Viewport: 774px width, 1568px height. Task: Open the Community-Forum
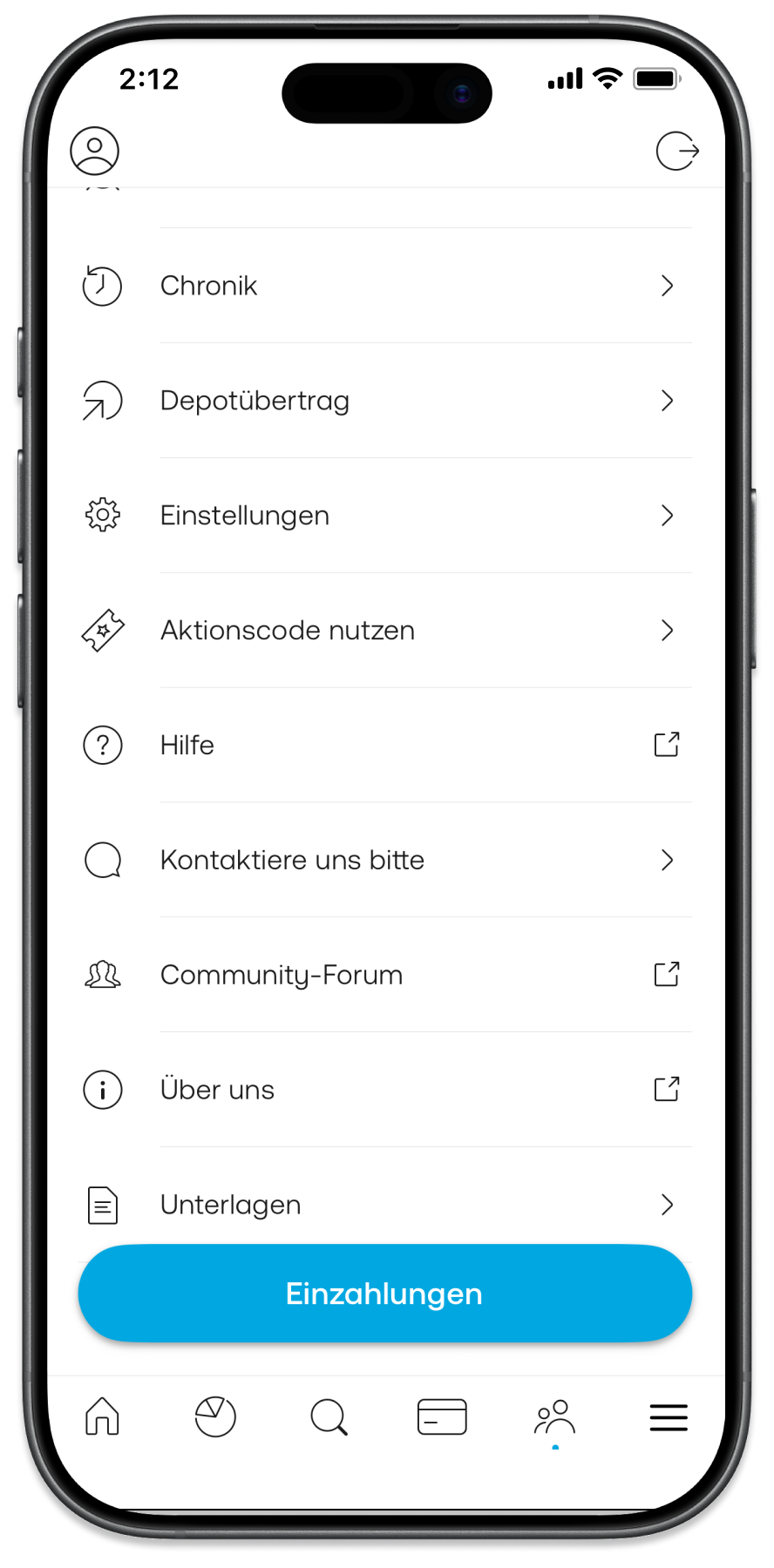(384, 975)
